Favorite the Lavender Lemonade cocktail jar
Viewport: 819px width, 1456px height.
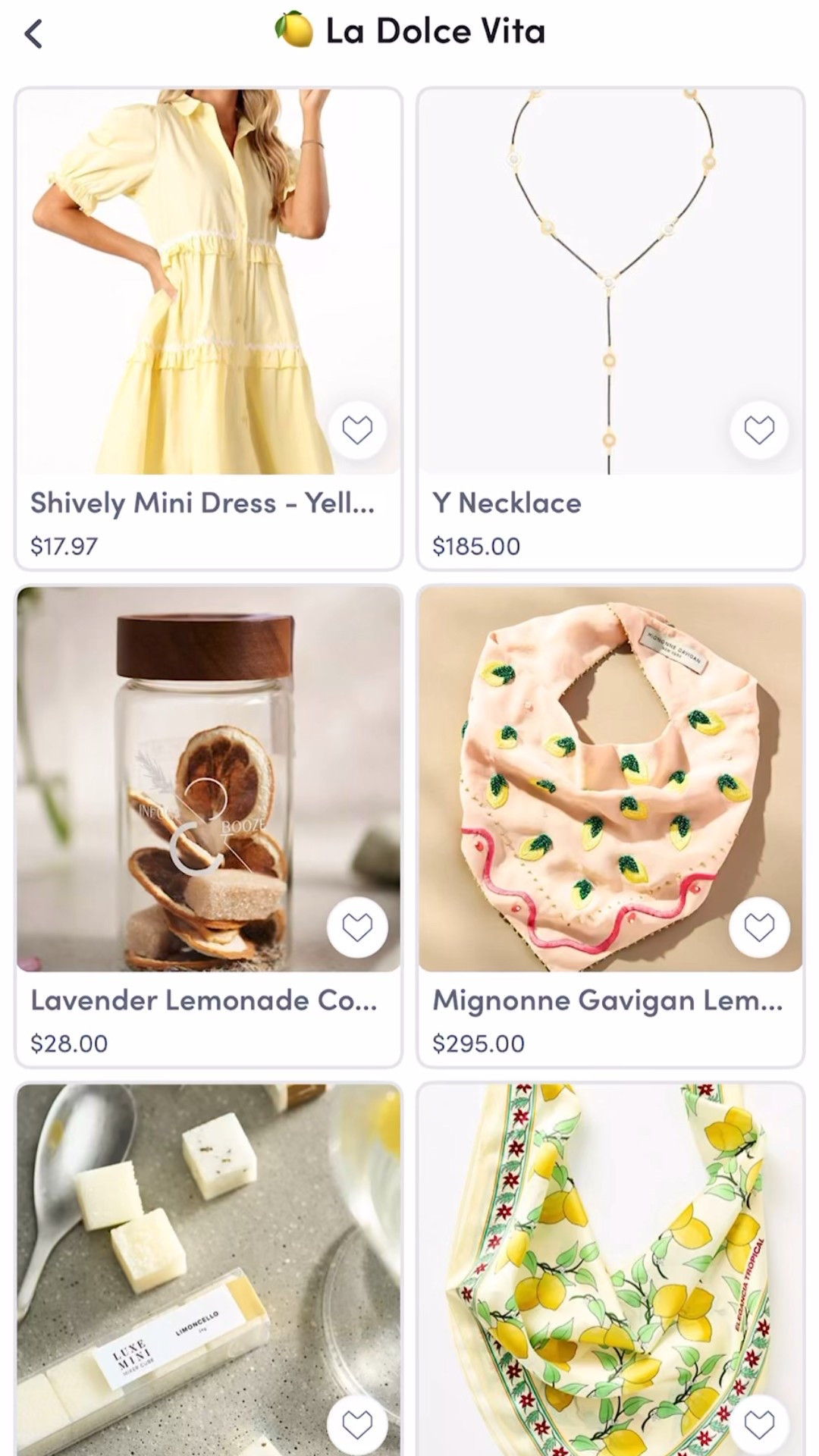(357, 927)
